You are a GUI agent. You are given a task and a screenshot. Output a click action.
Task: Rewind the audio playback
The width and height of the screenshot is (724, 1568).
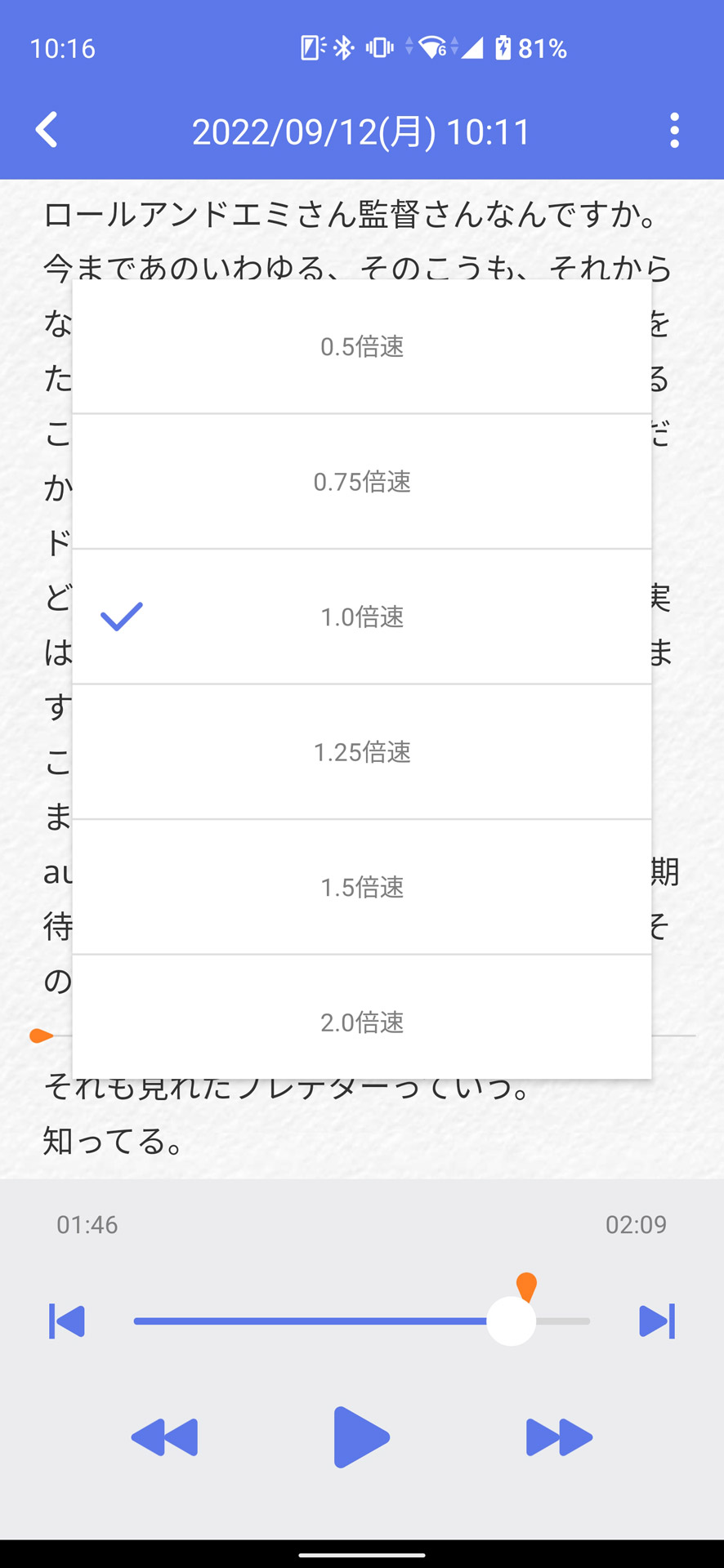pyautogui.click(x=163, y=1439)
